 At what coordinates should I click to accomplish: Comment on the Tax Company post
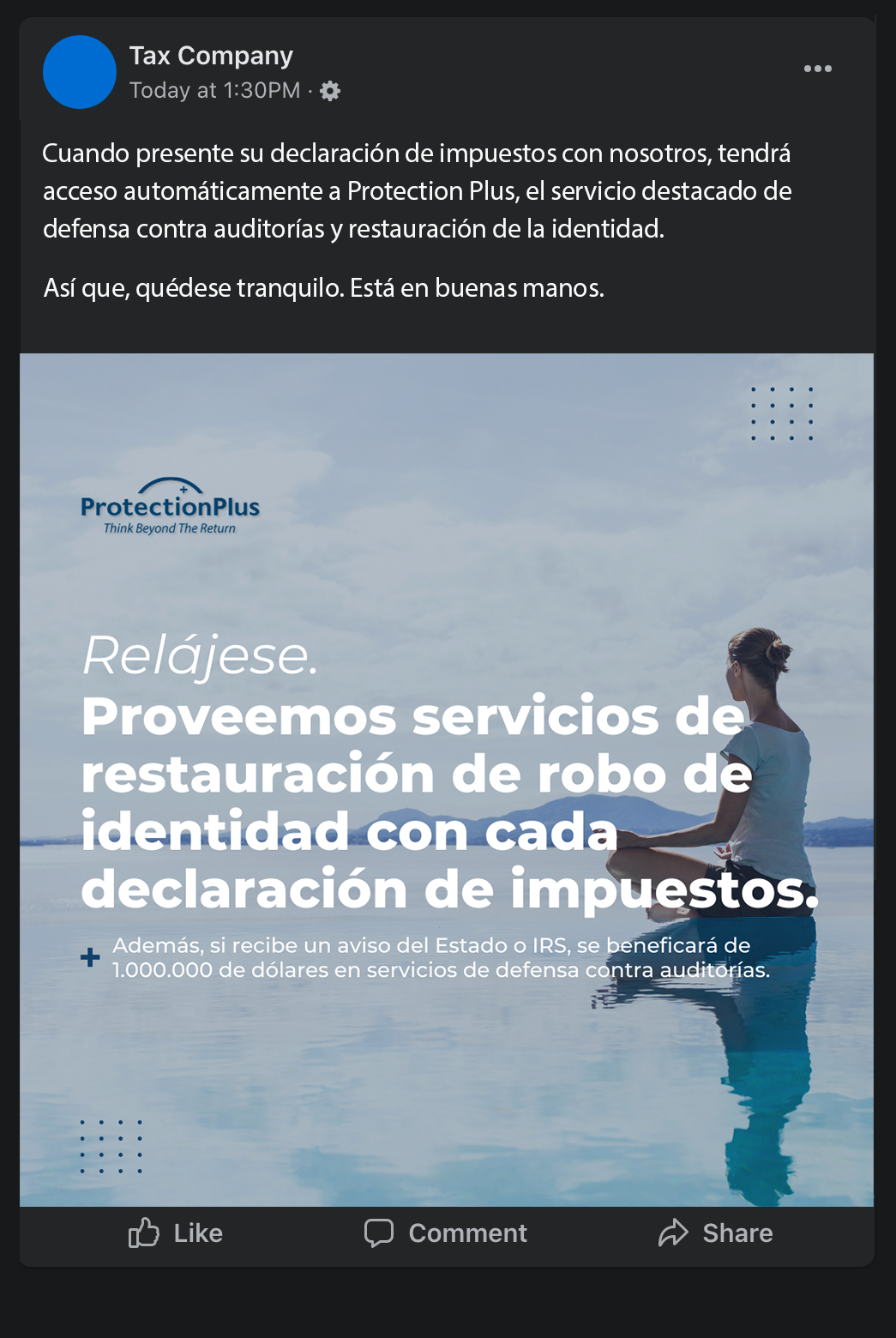coord(446,1233)
